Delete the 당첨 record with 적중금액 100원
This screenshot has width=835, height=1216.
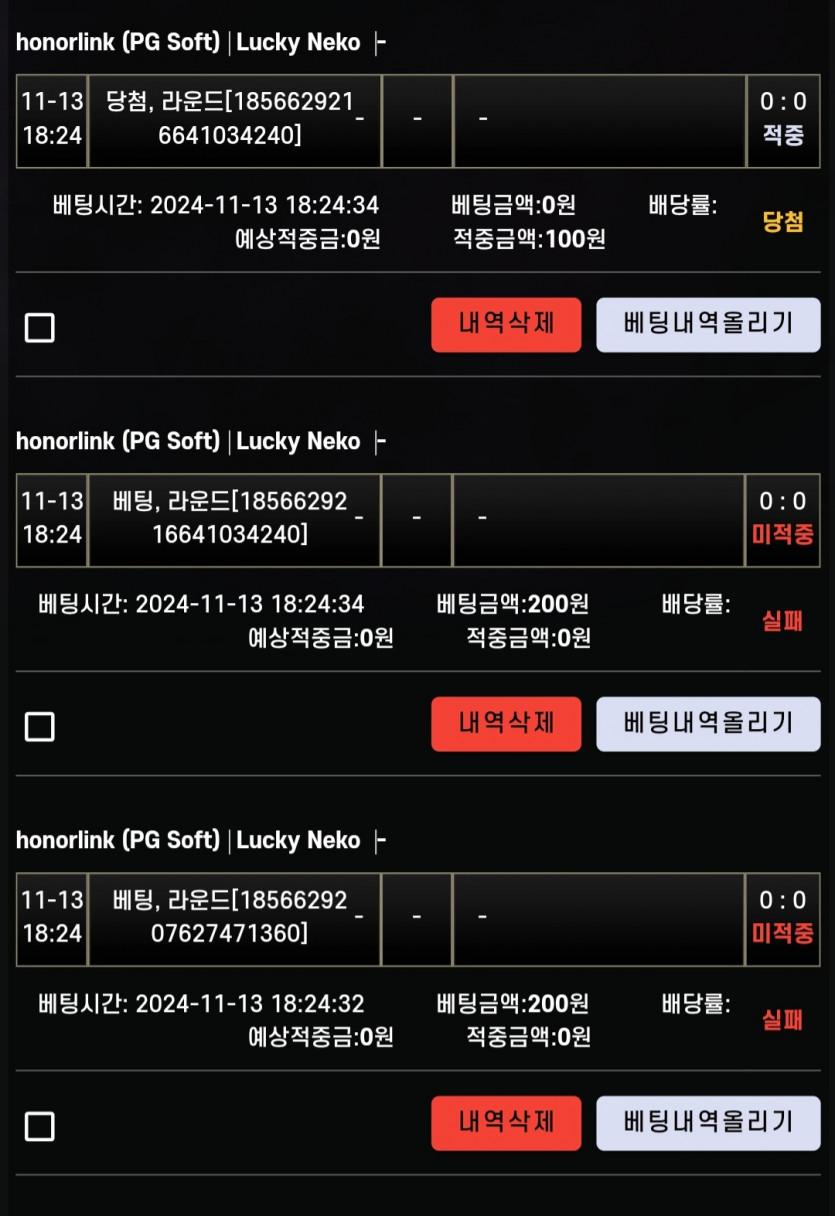point(506,324)
